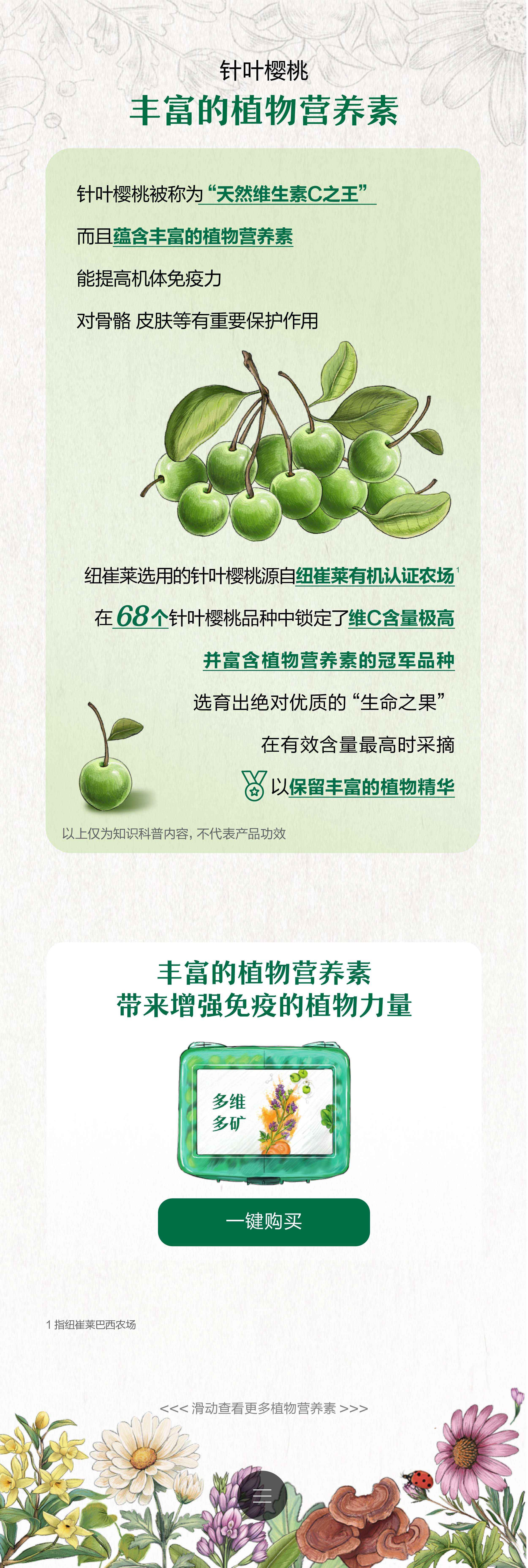Tap the 一键购买 buy button
This screenshot has height=1568, width=528.
click(264, 1222)
